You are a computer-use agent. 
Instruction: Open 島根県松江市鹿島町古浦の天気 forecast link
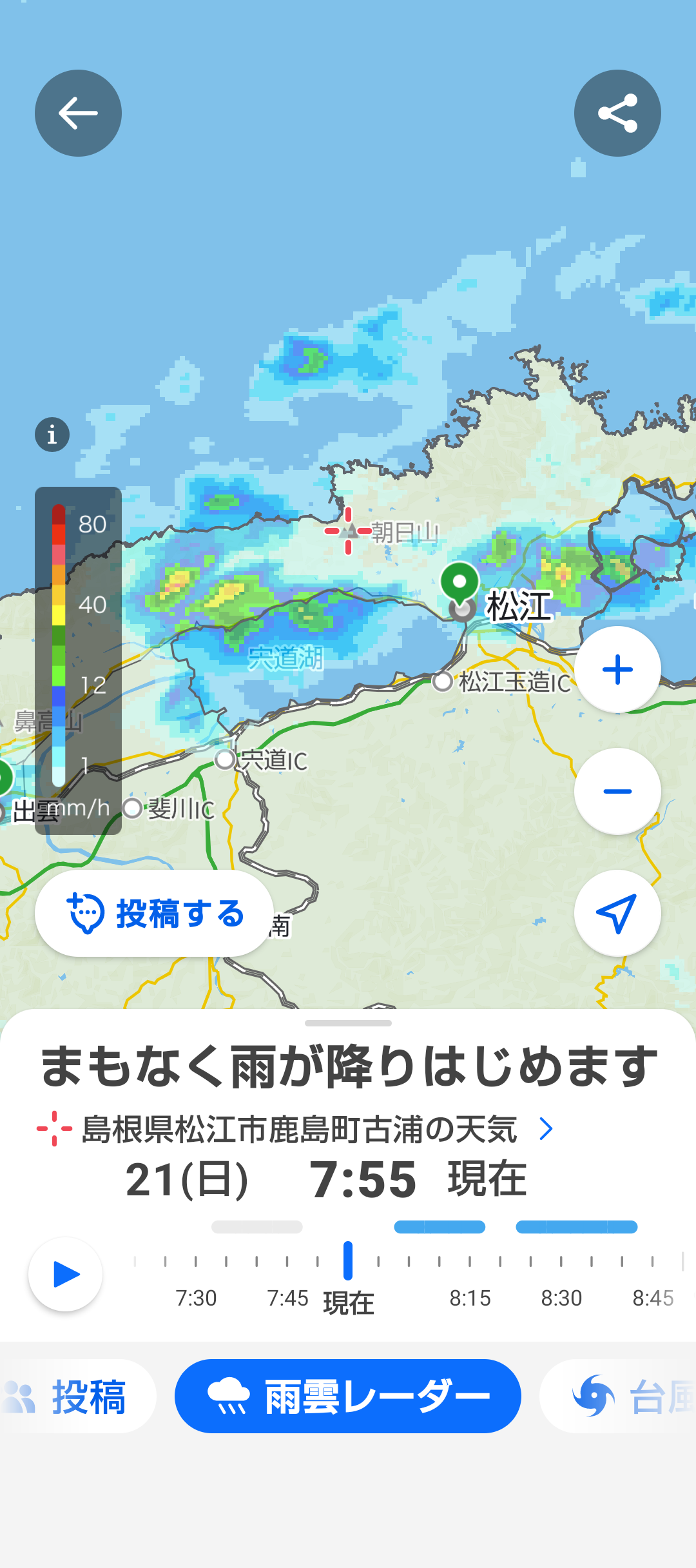(300, 1130)
